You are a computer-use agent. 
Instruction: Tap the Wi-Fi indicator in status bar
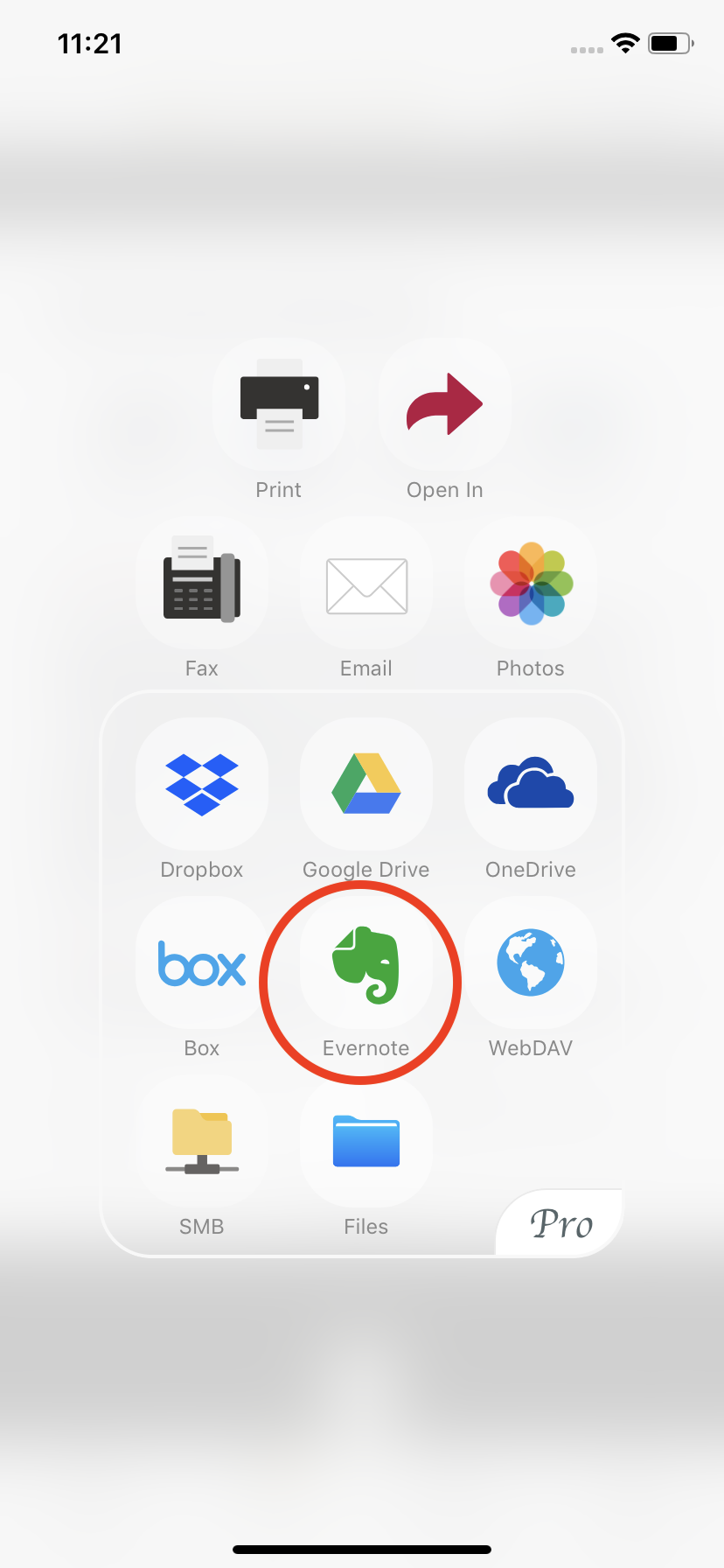(x=625, y=42)
